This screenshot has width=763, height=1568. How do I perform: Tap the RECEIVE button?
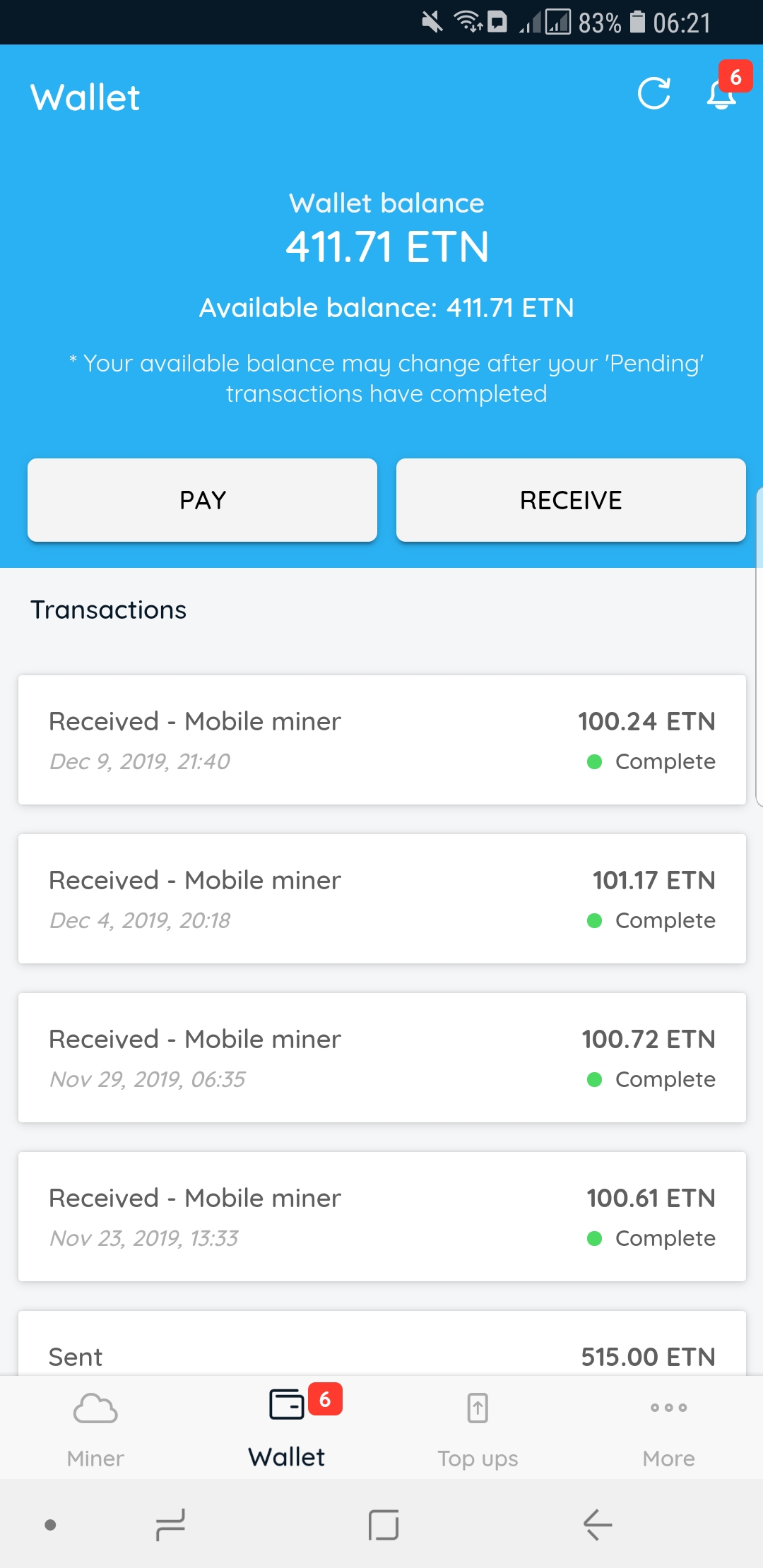[571, 500]
